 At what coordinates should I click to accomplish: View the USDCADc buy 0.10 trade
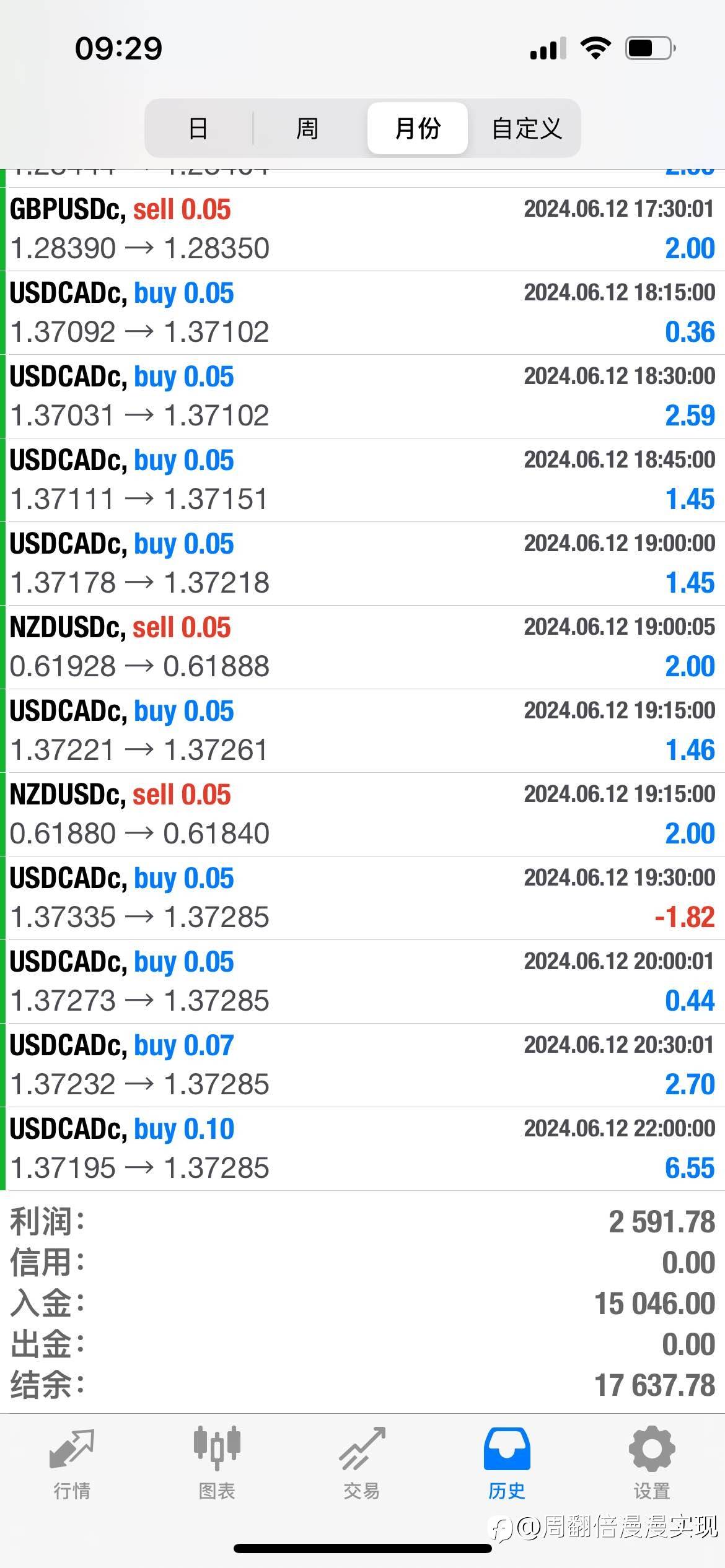[x=362, y=1149]
